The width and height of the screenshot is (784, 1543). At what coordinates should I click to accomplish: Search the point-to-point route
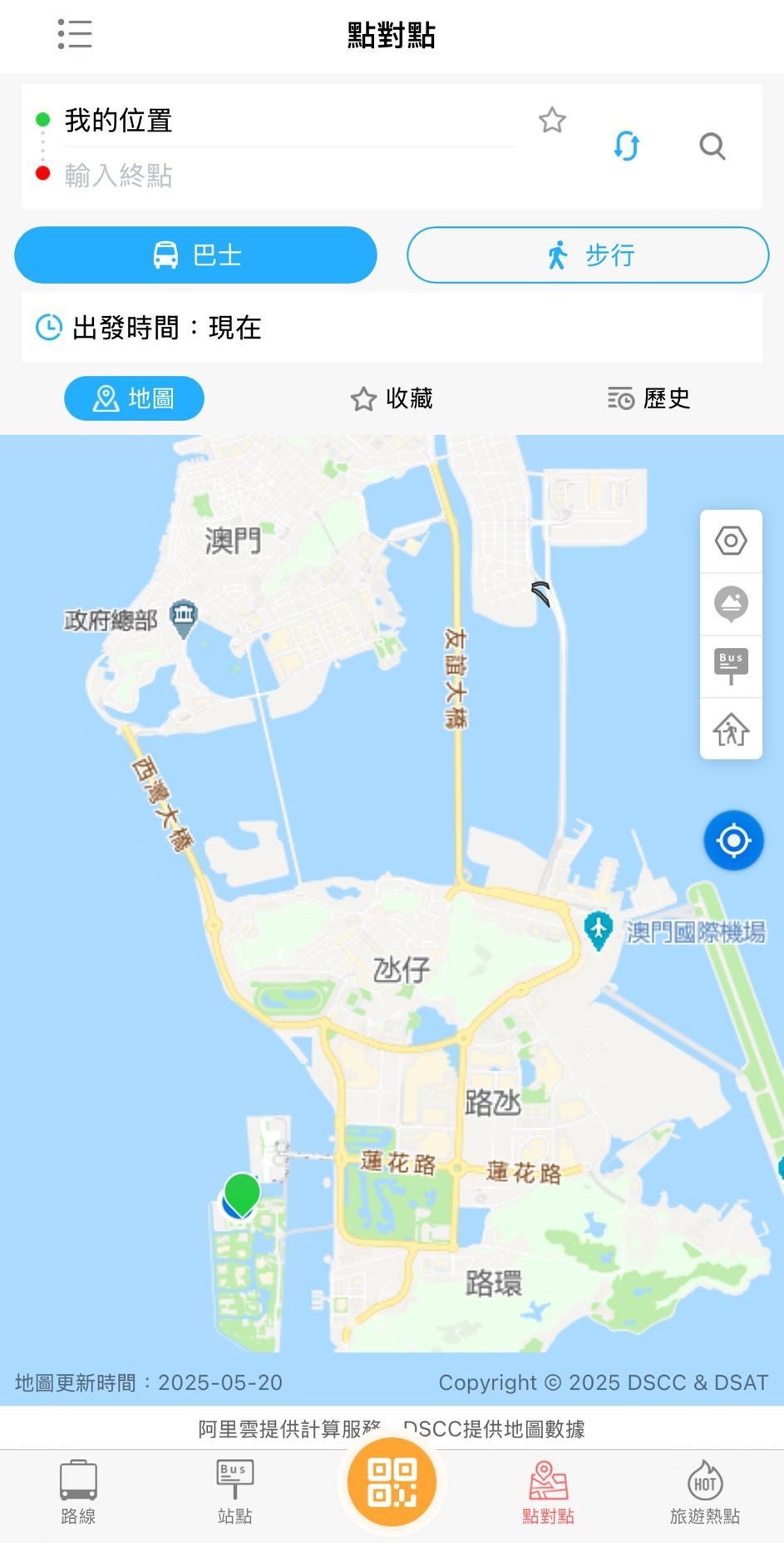coord(713,146)
